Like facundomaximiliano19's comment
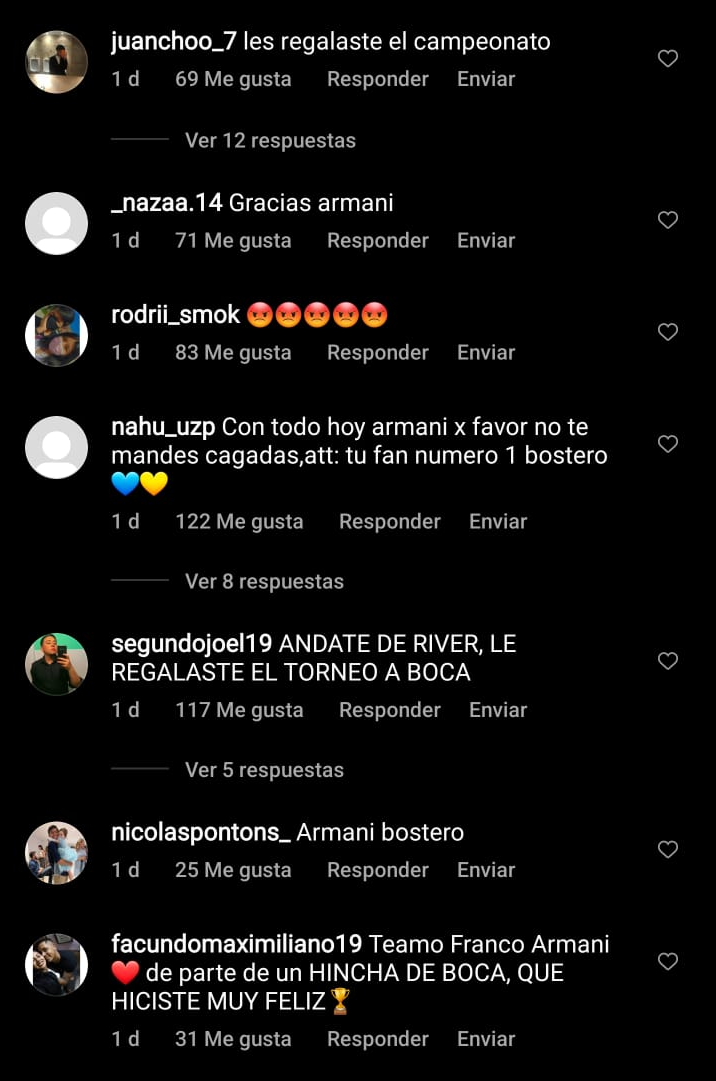The height and width of the screenshot is (1081, 716). point(668,962)
